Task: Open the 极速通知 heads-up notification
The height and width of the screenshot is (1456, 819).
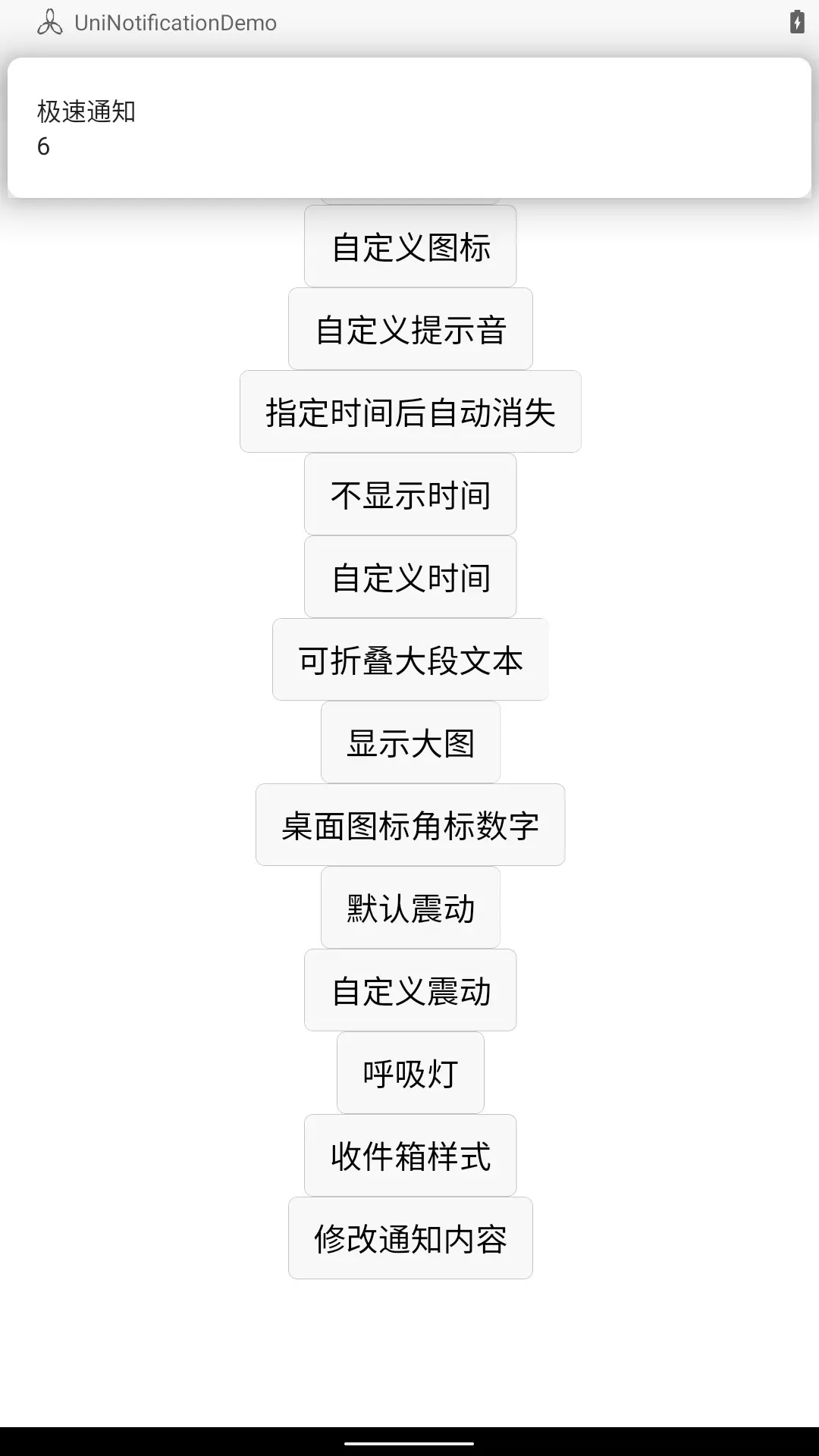Action: [409, 128]
